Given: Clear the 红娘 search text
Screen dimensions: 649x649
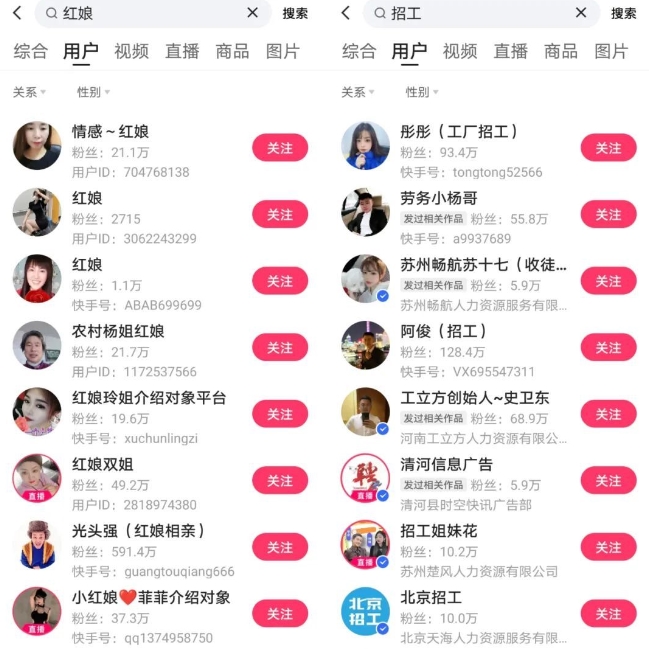Looking at the screenshot, I should (252, 13).
